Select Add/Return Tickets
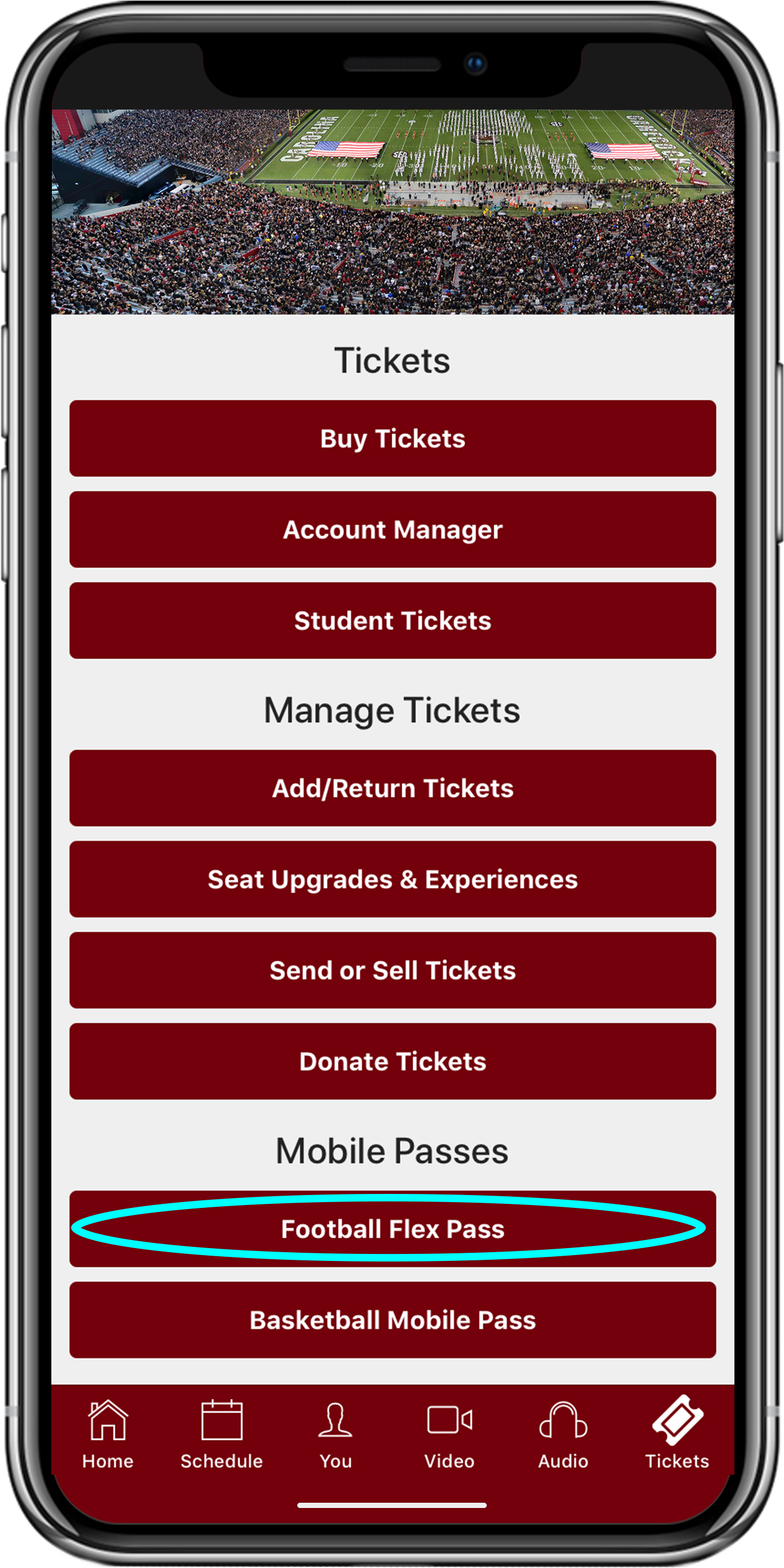This screenshot has width=784, height=1568. point(393,788)
